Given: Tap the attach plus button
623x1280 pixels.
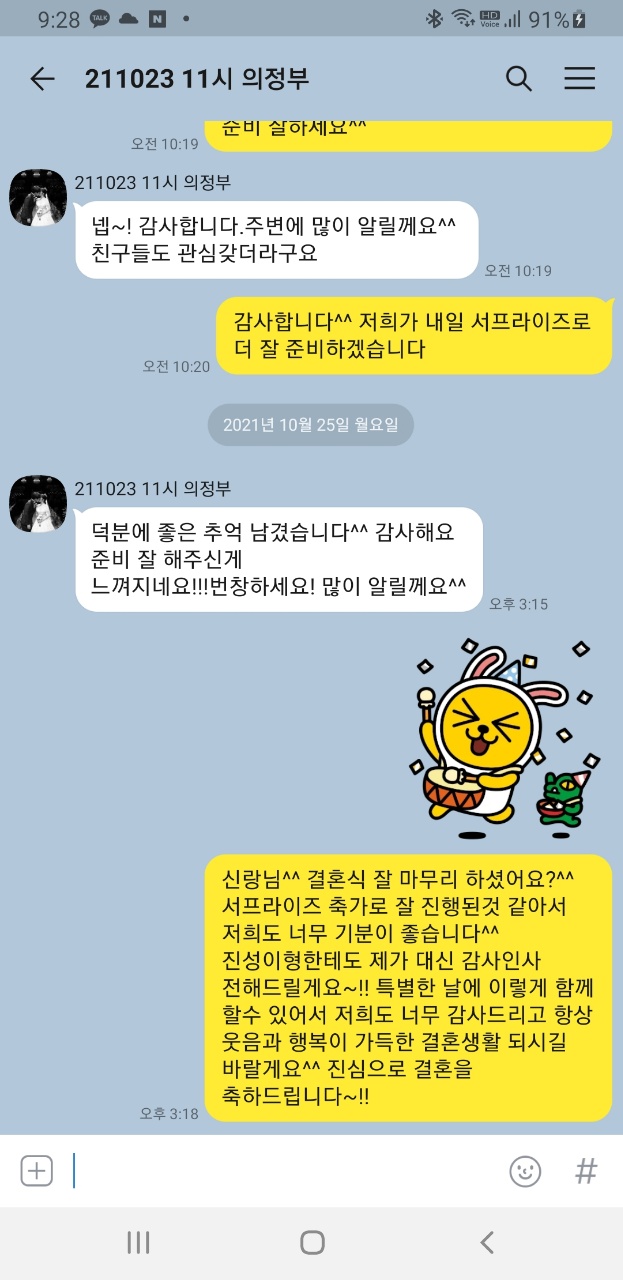Looking at the screenshot, I should tap(37, 1170).
